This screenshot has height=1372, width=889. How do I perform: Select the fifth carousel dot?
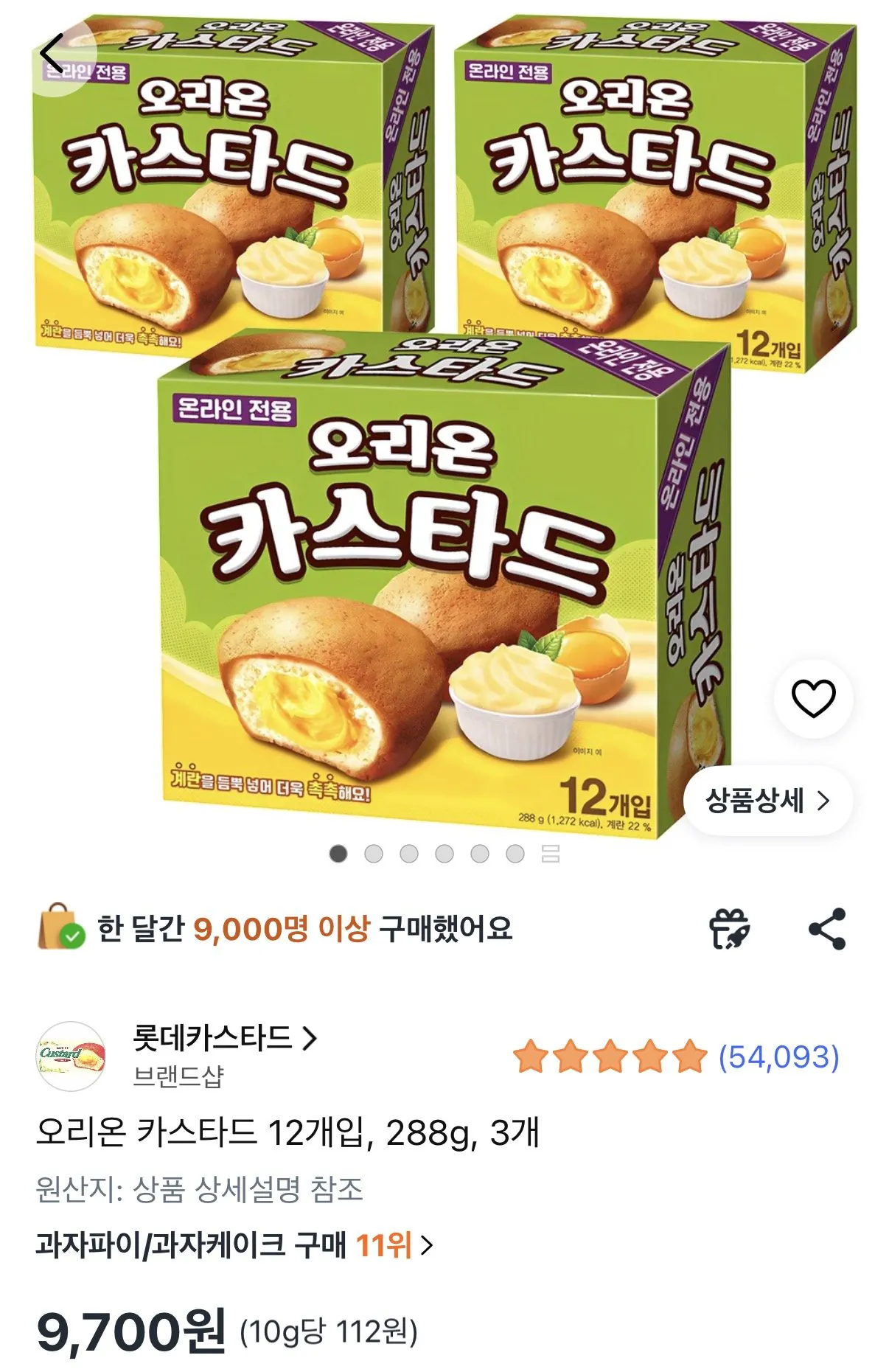coord(481,854)
